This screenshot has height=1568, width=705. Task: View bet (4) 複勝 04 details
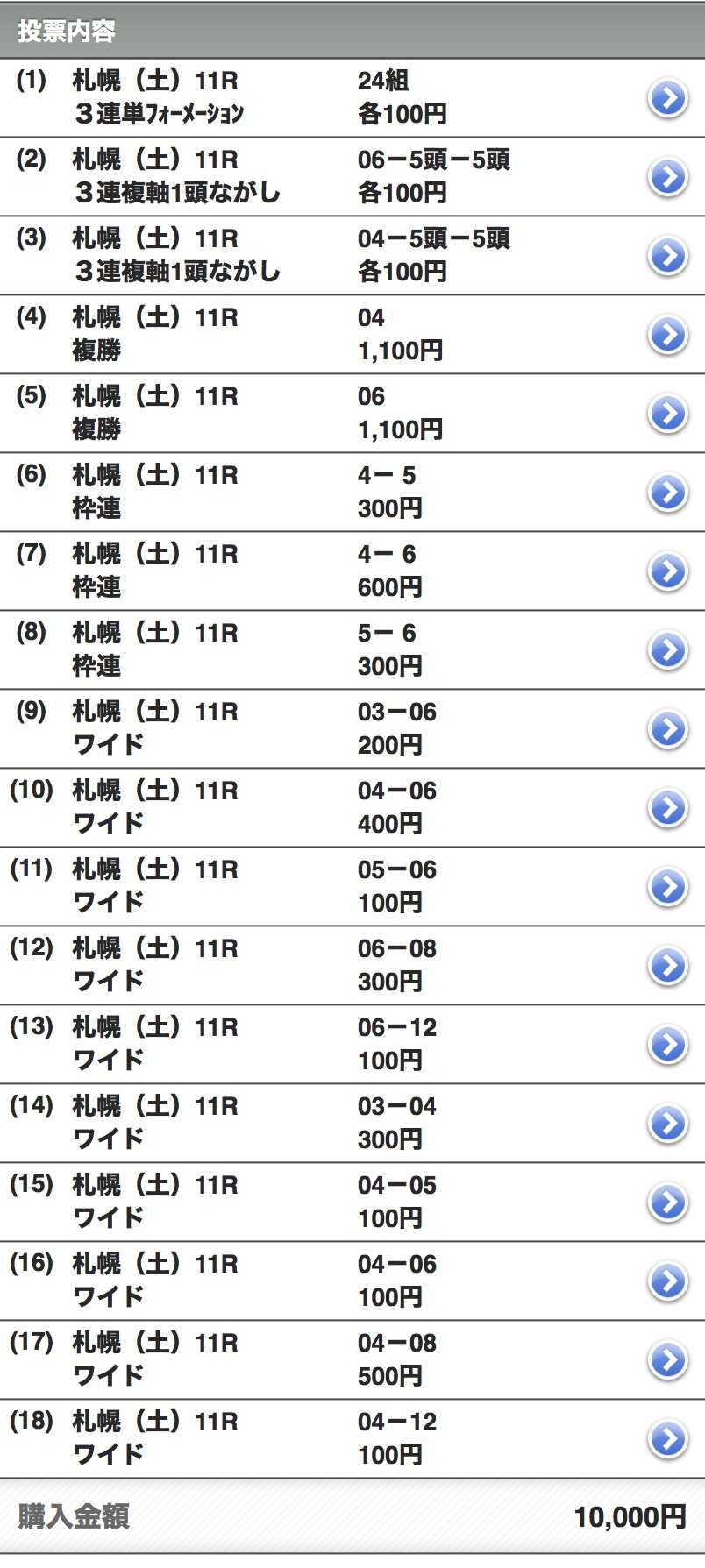point(667,335)
